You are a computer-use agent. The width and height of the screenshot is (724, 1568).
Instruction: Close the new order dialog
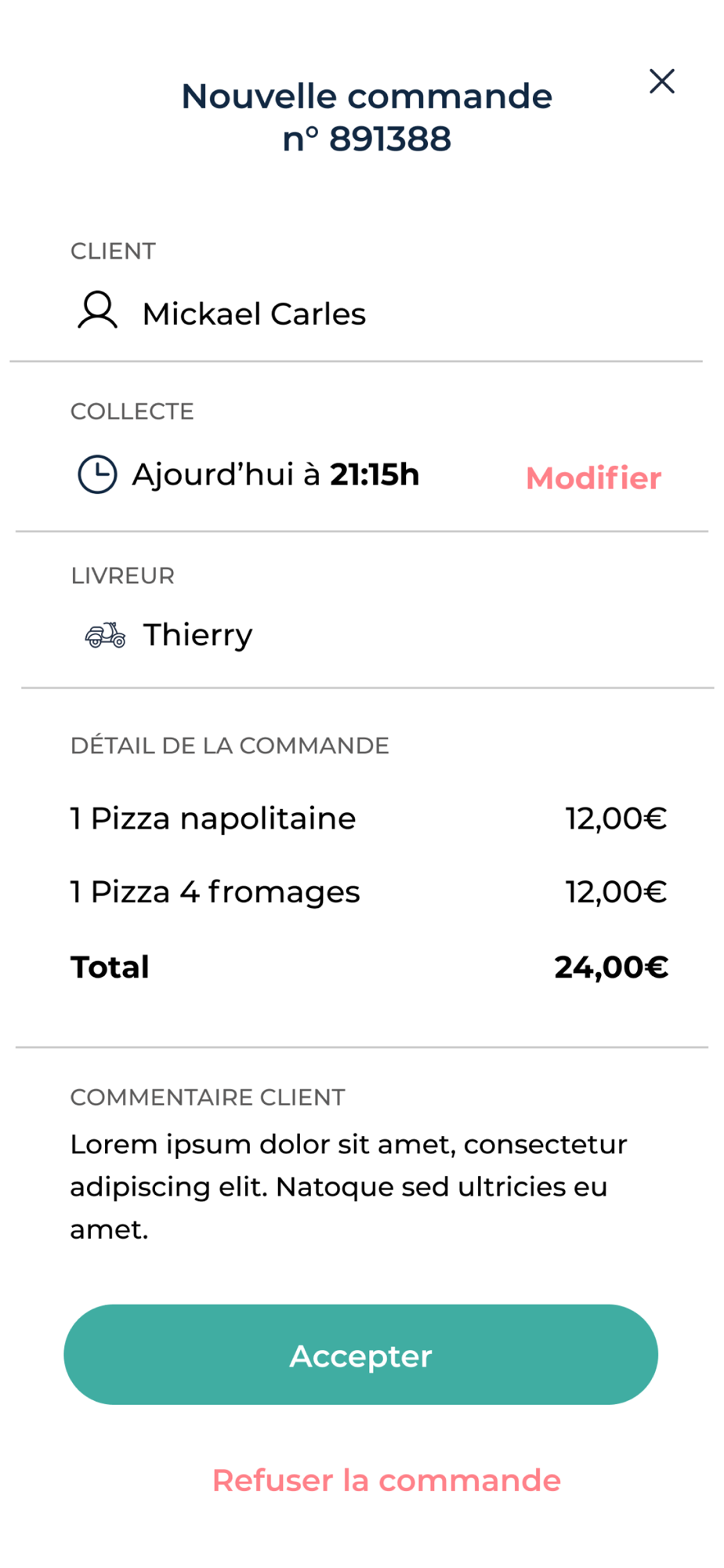coord(661,82)
